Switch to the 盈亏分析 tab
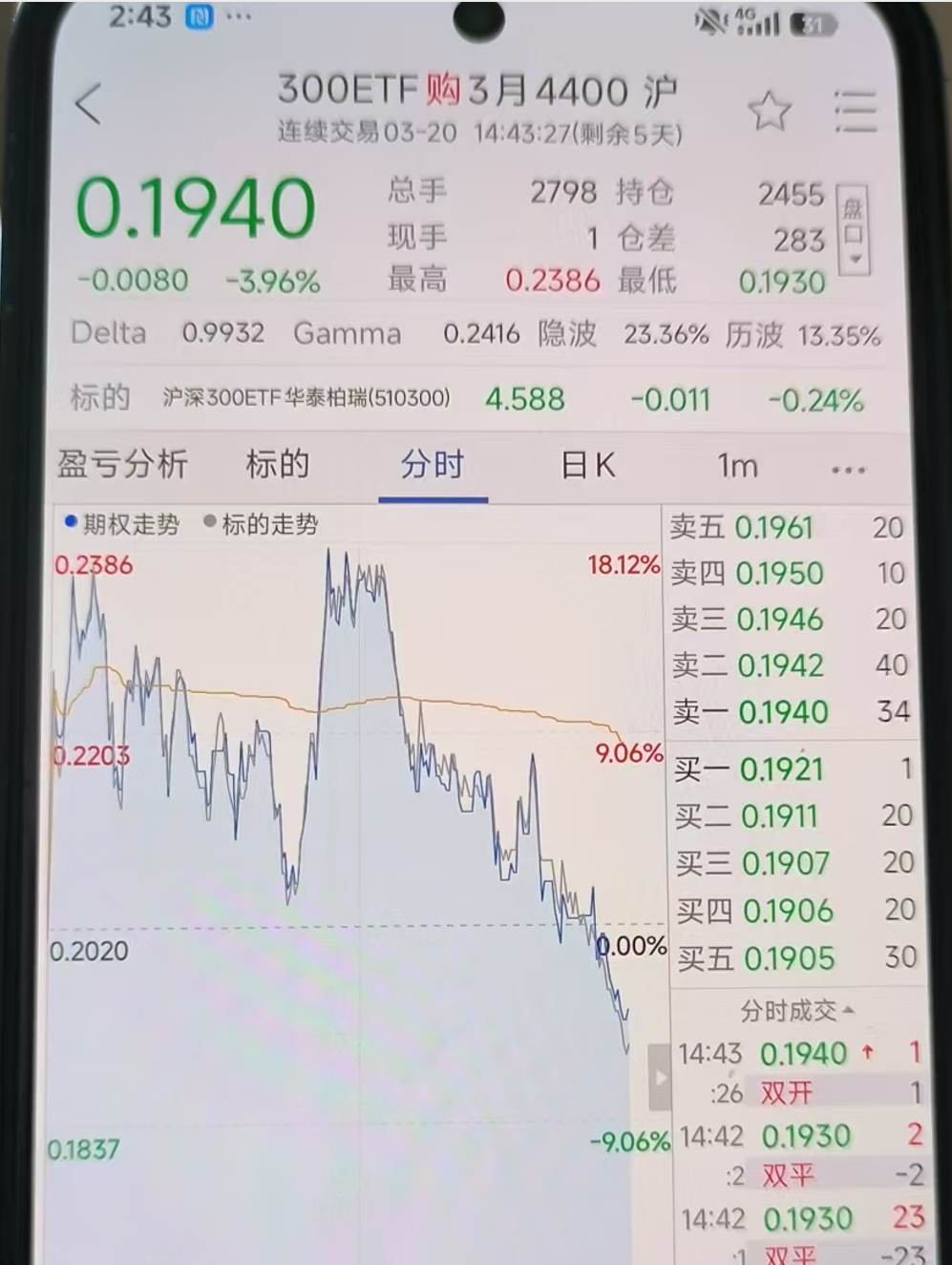The width and height of the screenshot is (952, 1265). (x=122, y=465)
